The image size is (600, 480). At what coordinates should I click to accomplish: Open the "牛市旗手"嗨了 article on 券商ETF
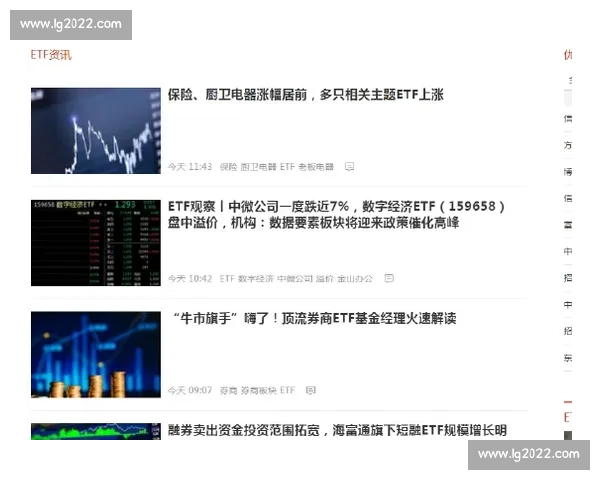[312, 319]
